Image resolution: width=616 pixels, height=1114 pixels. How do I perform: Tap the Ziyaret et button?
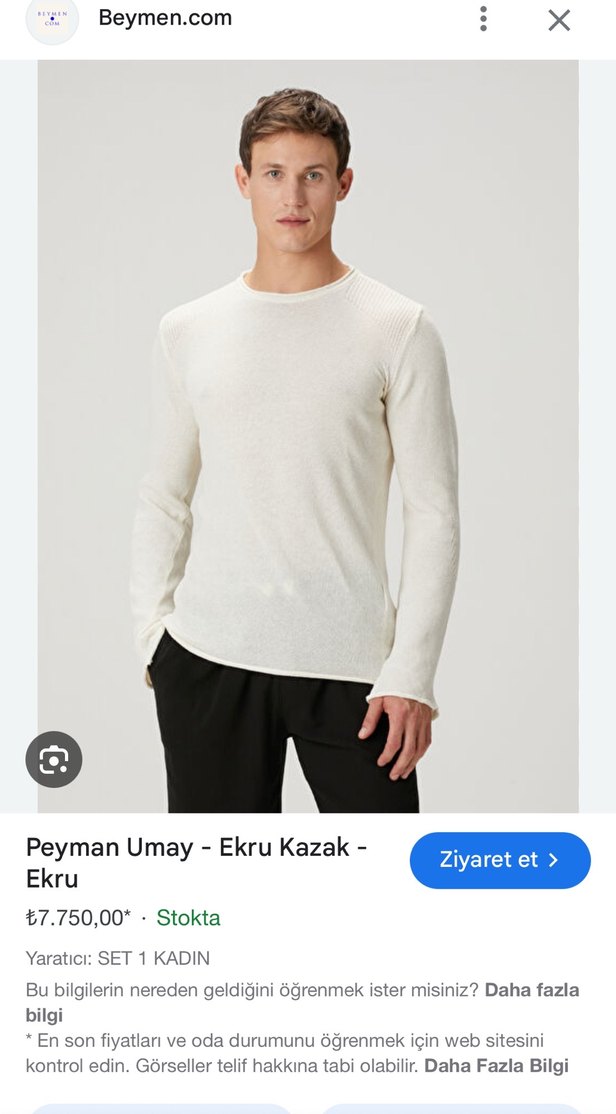point(500,860)
